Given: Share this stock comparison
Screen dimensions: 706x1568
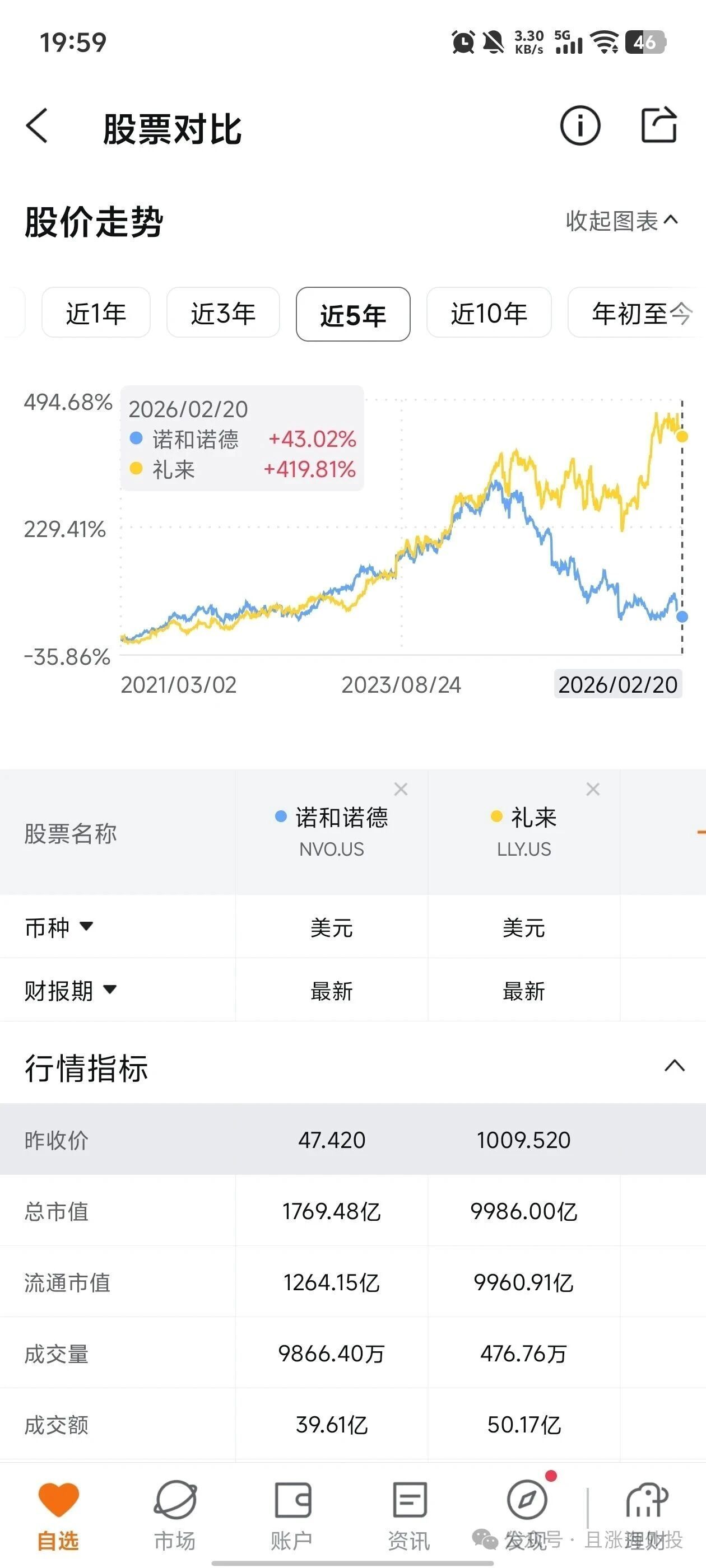Looking at the screenshot, I should 659,125.
